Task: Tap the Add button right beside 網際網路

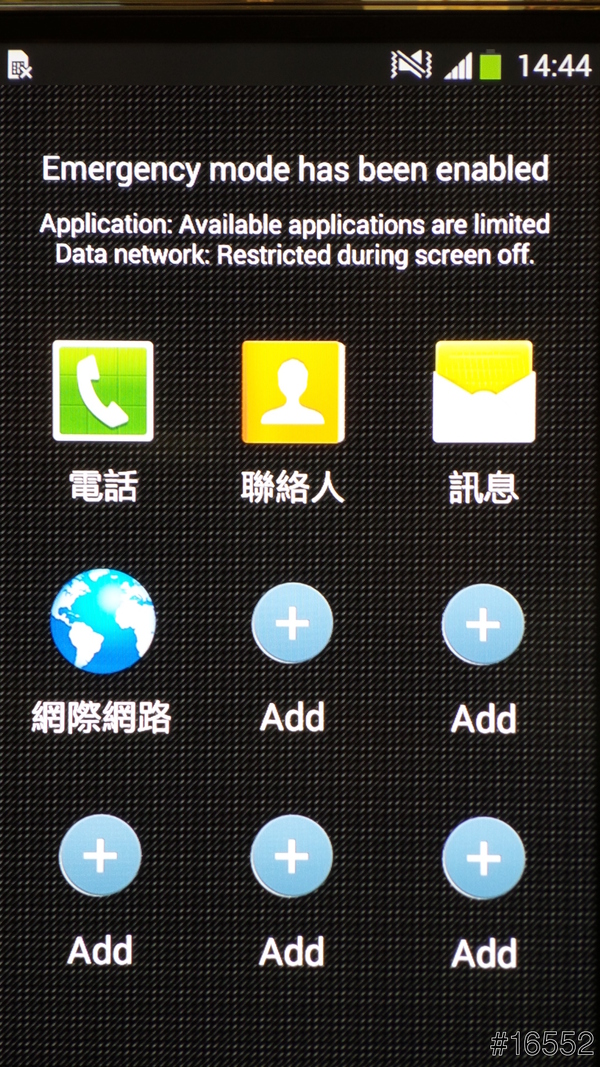Action: (292, 624)
